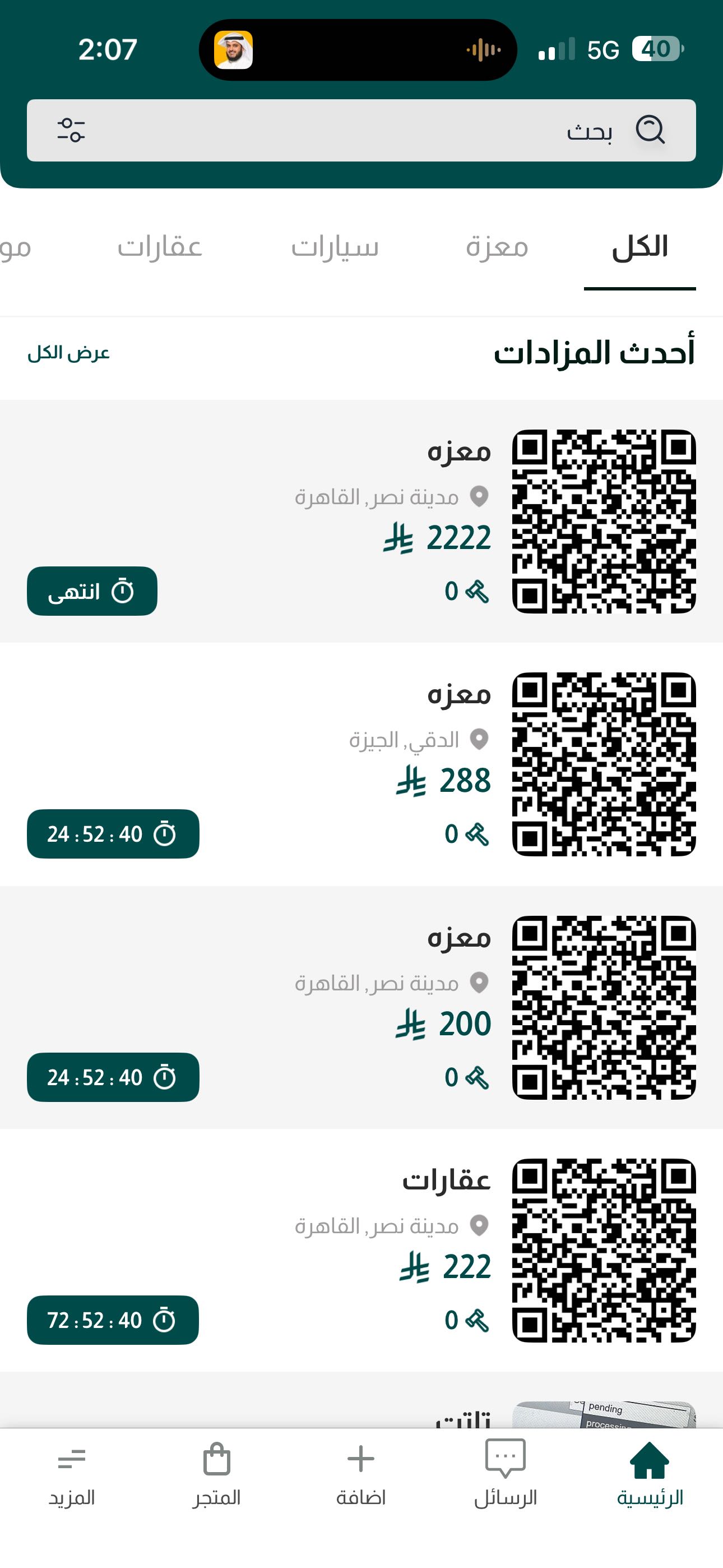Viewport: 723px width, 1568px height.
Task: Switch to the معزة category tab
Action: pos(497,247)
